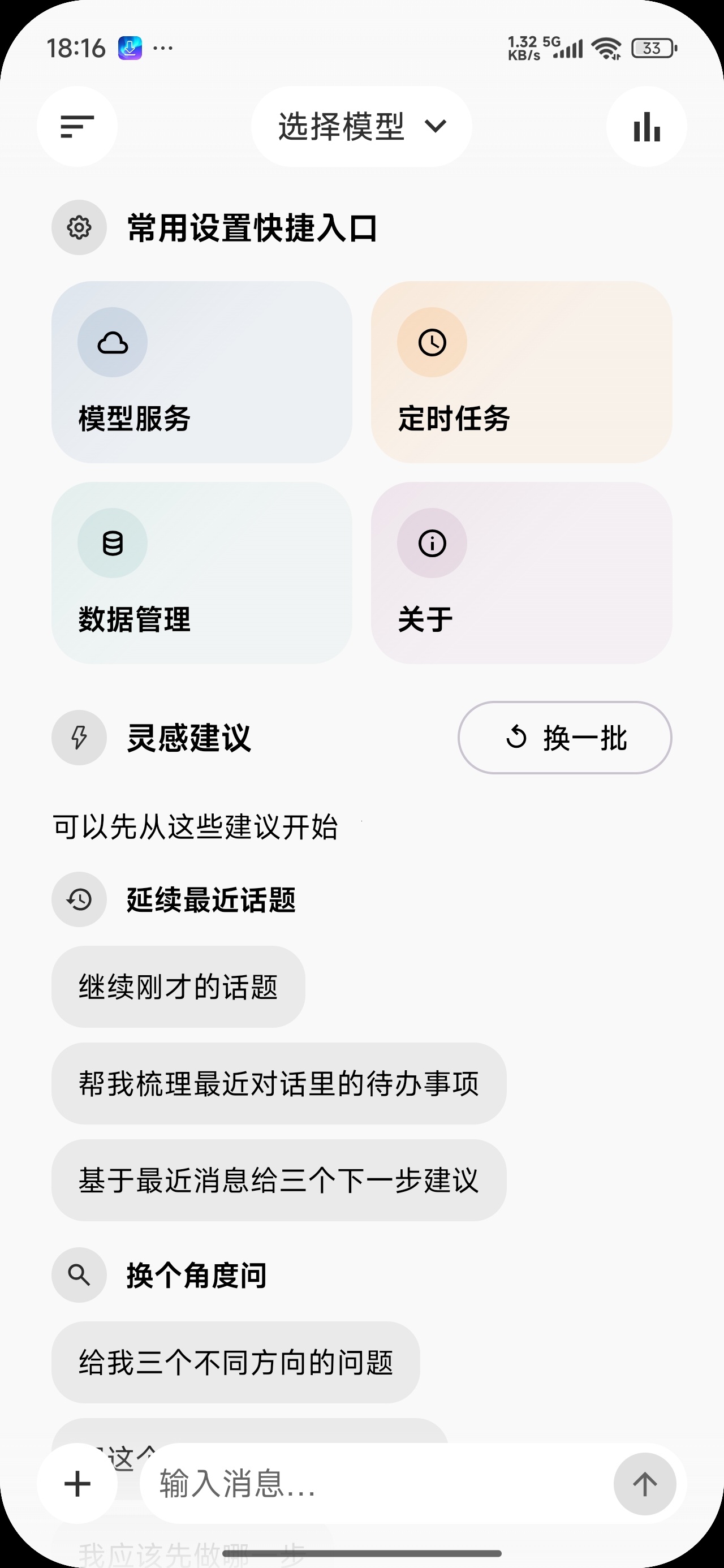The height and width of the screenshot is (1568, 724).
Task: 选择继续刚才的话题建议
Action: (178, 986)
